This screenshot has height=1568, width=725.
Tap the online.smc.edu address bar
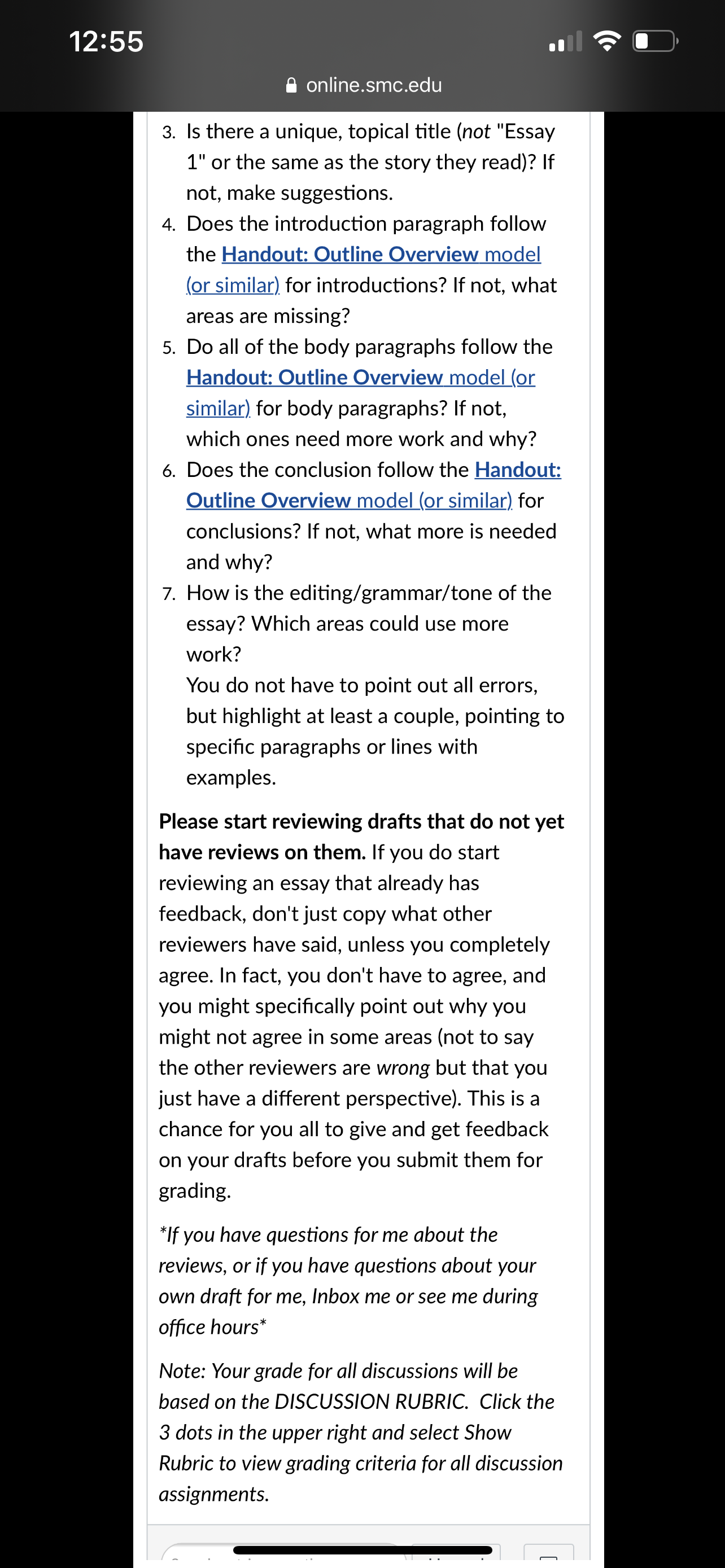364,85
